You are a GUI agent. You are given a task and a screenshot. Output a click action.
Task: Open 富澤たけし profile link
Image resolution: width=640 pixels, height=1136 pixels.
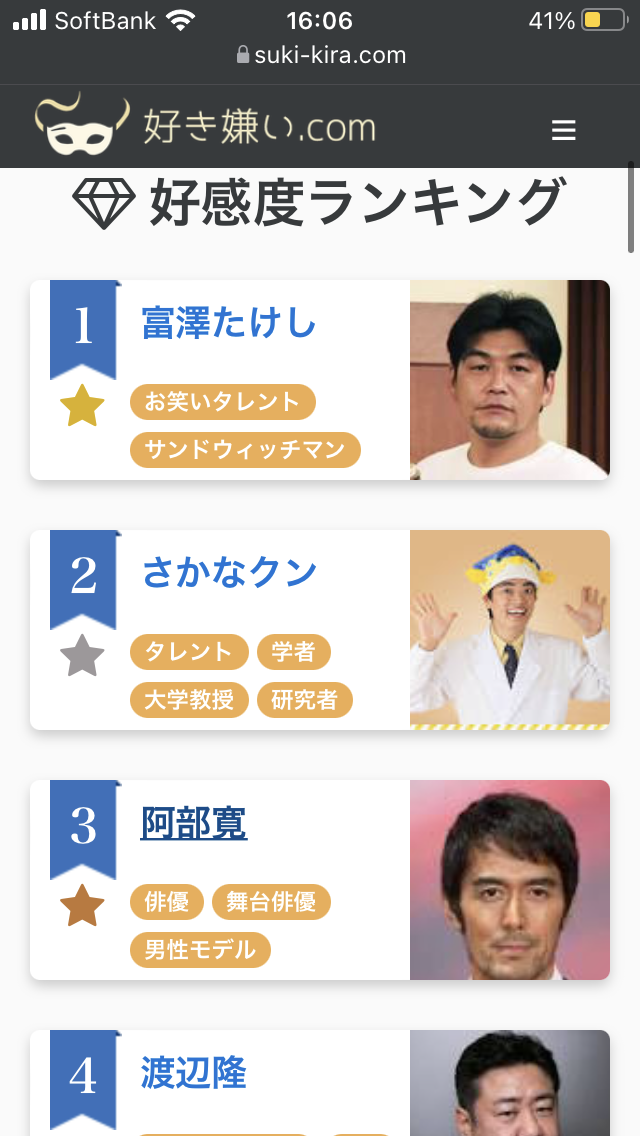(x=229, y=323)
